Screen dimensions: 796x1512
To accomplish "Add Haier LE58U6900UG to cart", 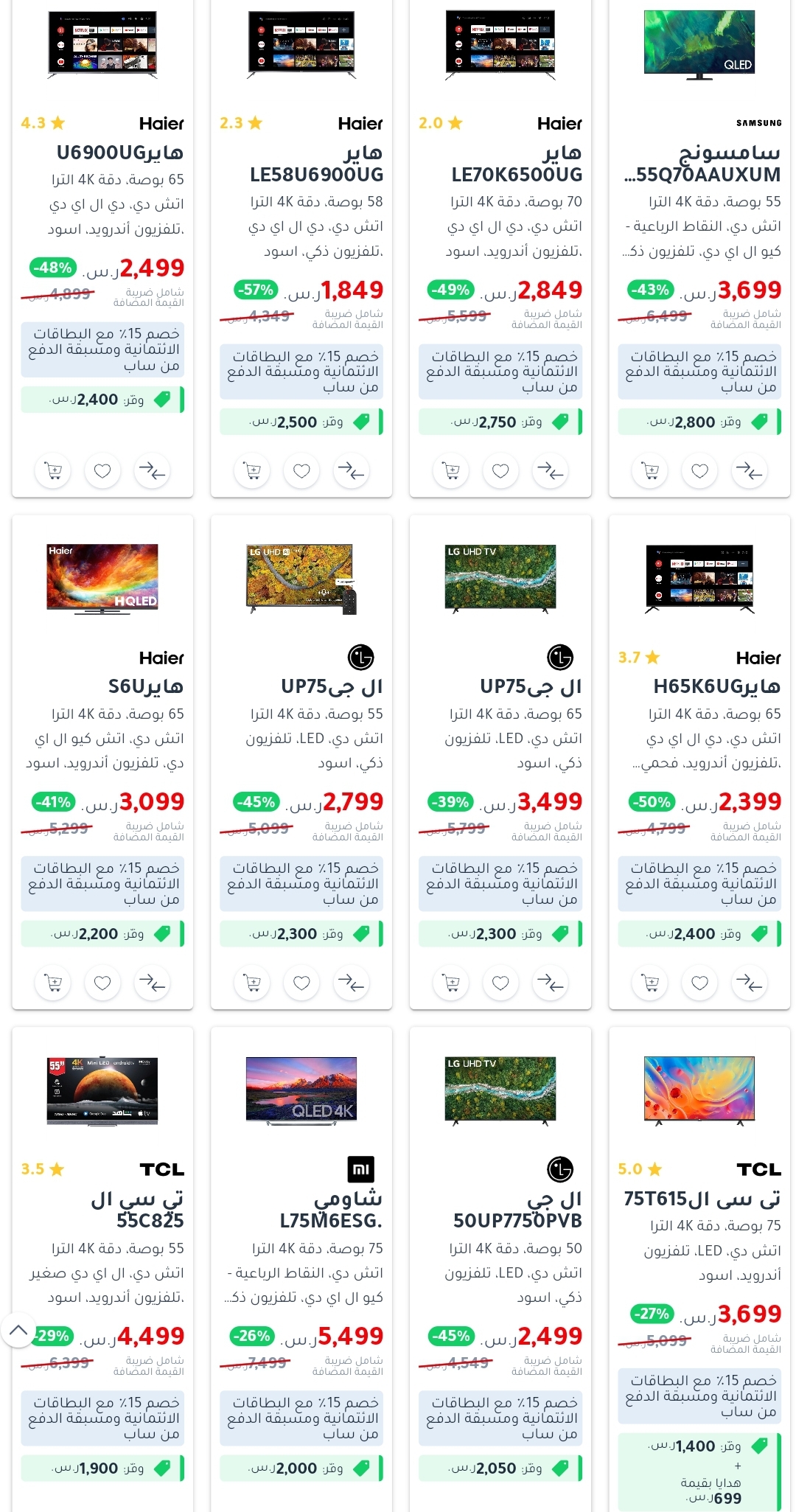I will click(x=252, y=470).
